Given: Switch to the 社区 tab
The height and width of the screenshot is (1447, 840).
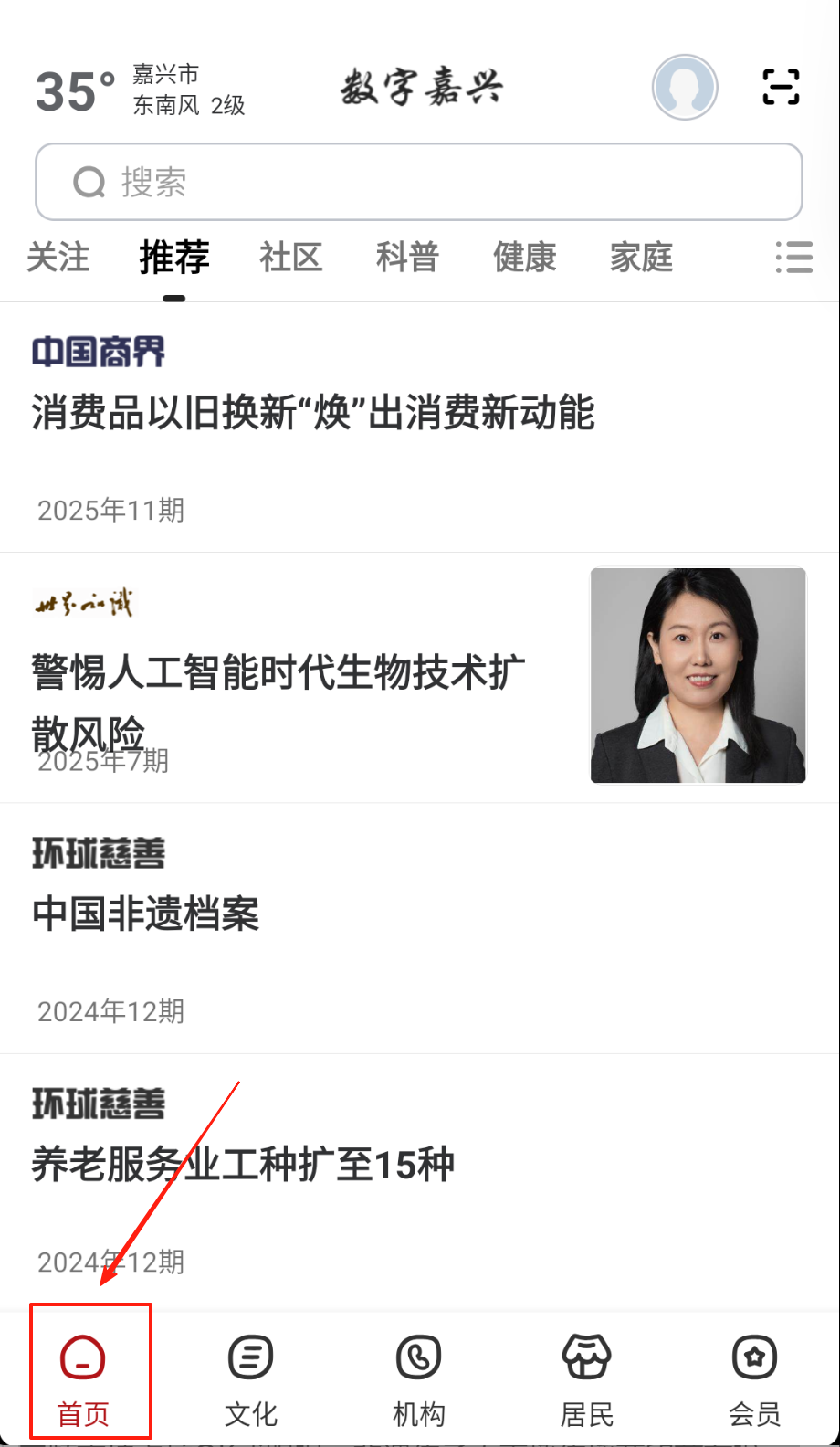Looking at the screenshot, I should coord(291,258).
